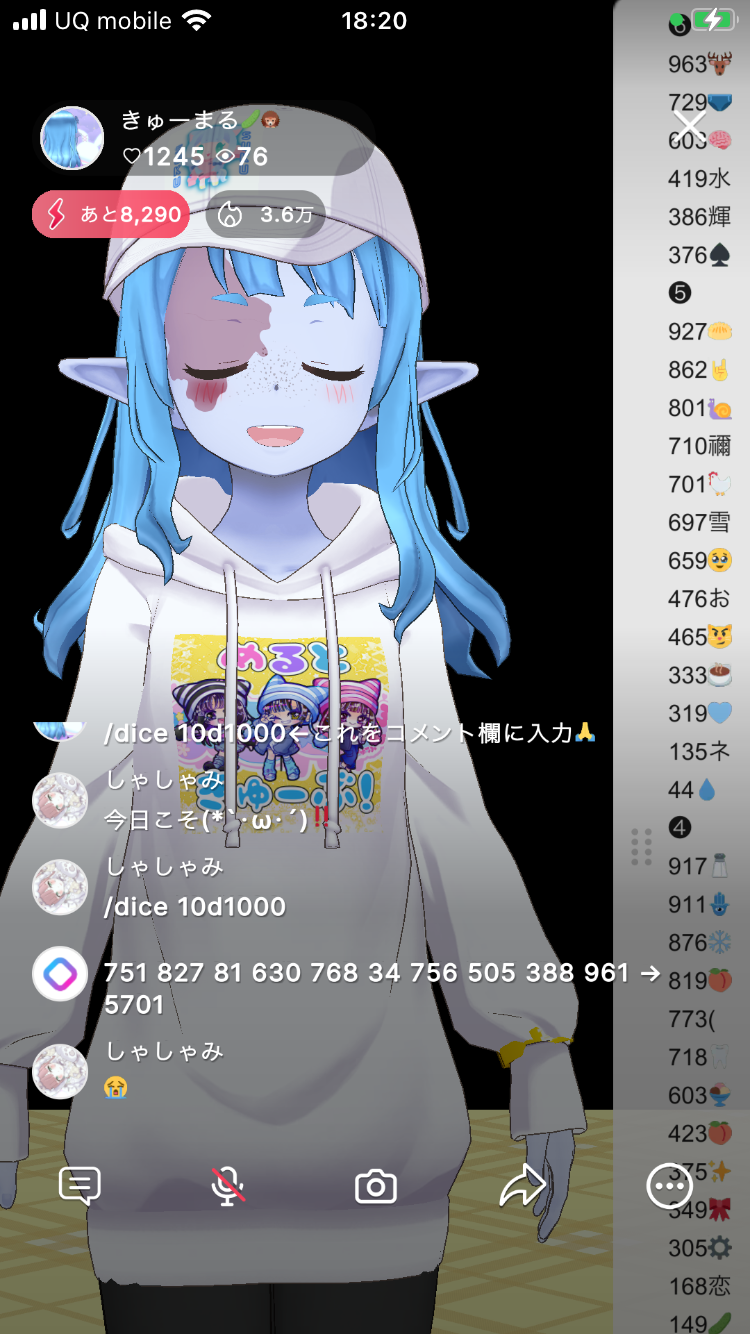
Task: Take a screenshot with the camera icon
Action: point(376,1187)
